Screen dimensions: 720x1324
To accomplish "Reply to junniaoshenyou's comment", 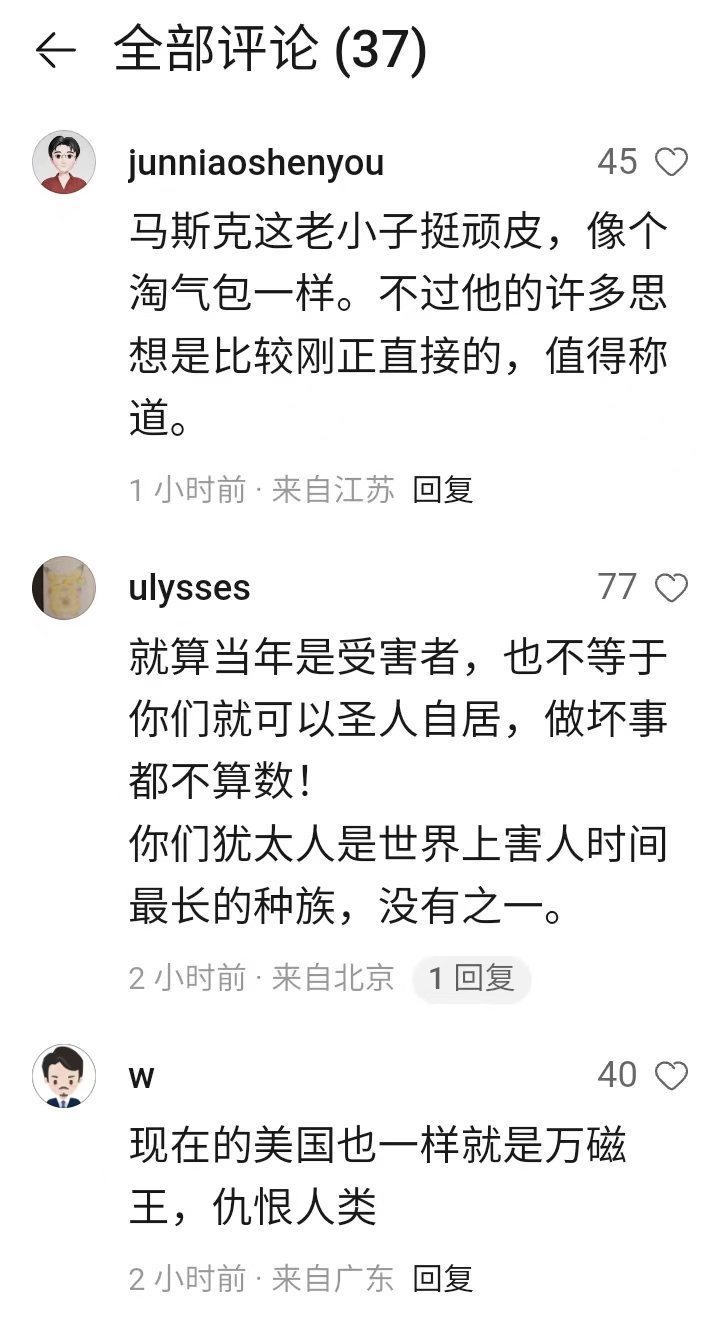I will 443,490.
